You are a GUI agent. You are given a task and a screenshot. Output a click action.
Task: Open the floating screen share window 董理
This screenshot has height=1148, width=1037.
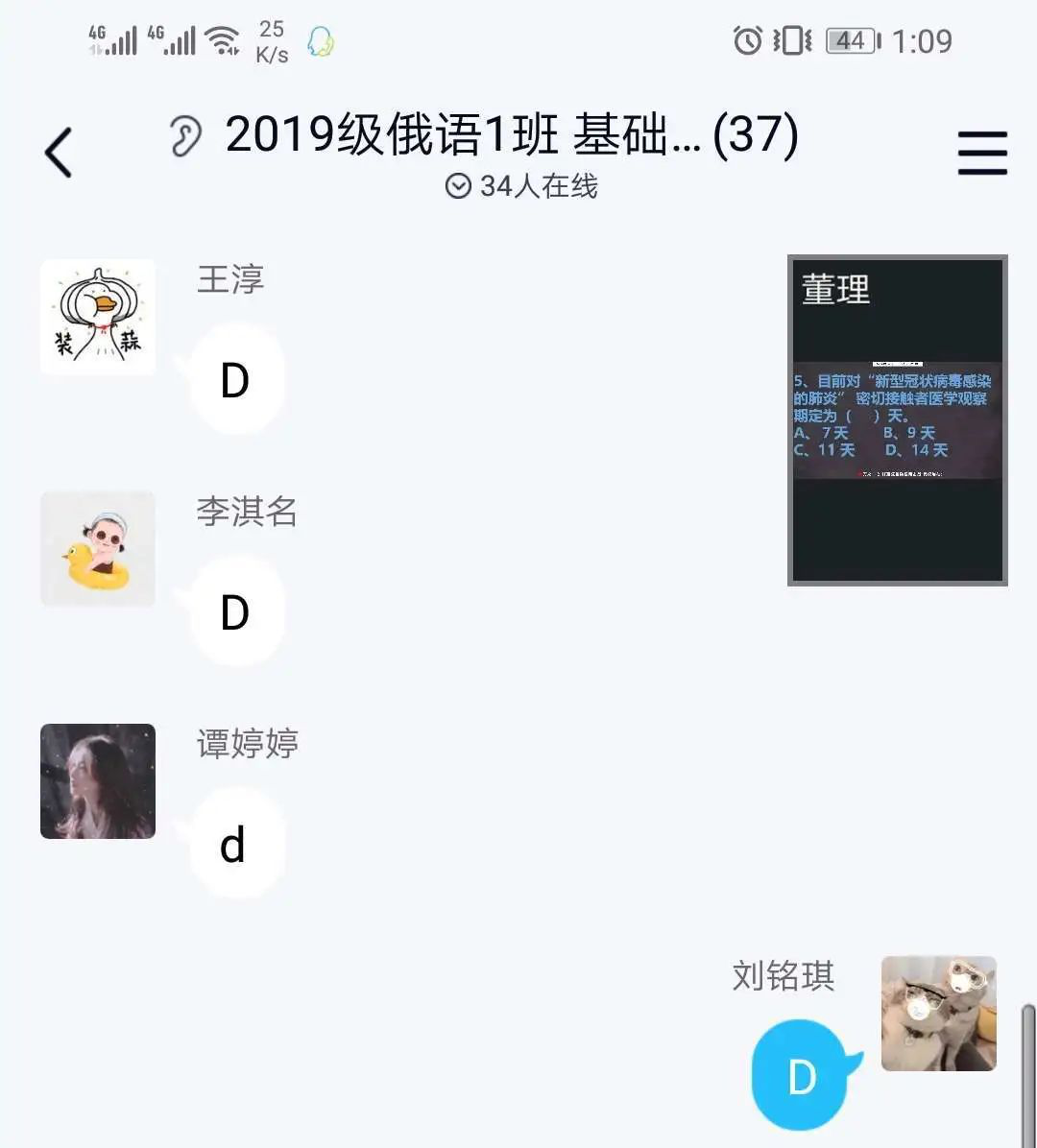pyautogui.click(x=897, y=420)
